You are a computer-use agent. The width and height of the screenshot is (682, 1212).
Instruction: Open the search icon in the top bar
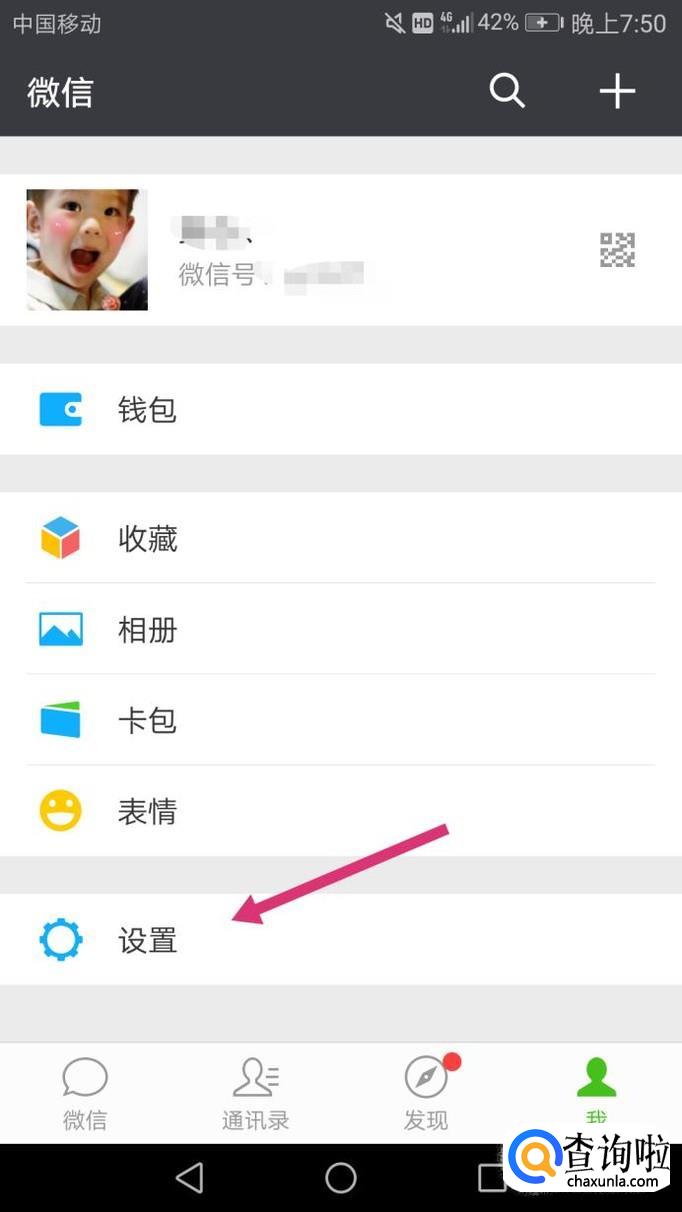tap(507, 91)
